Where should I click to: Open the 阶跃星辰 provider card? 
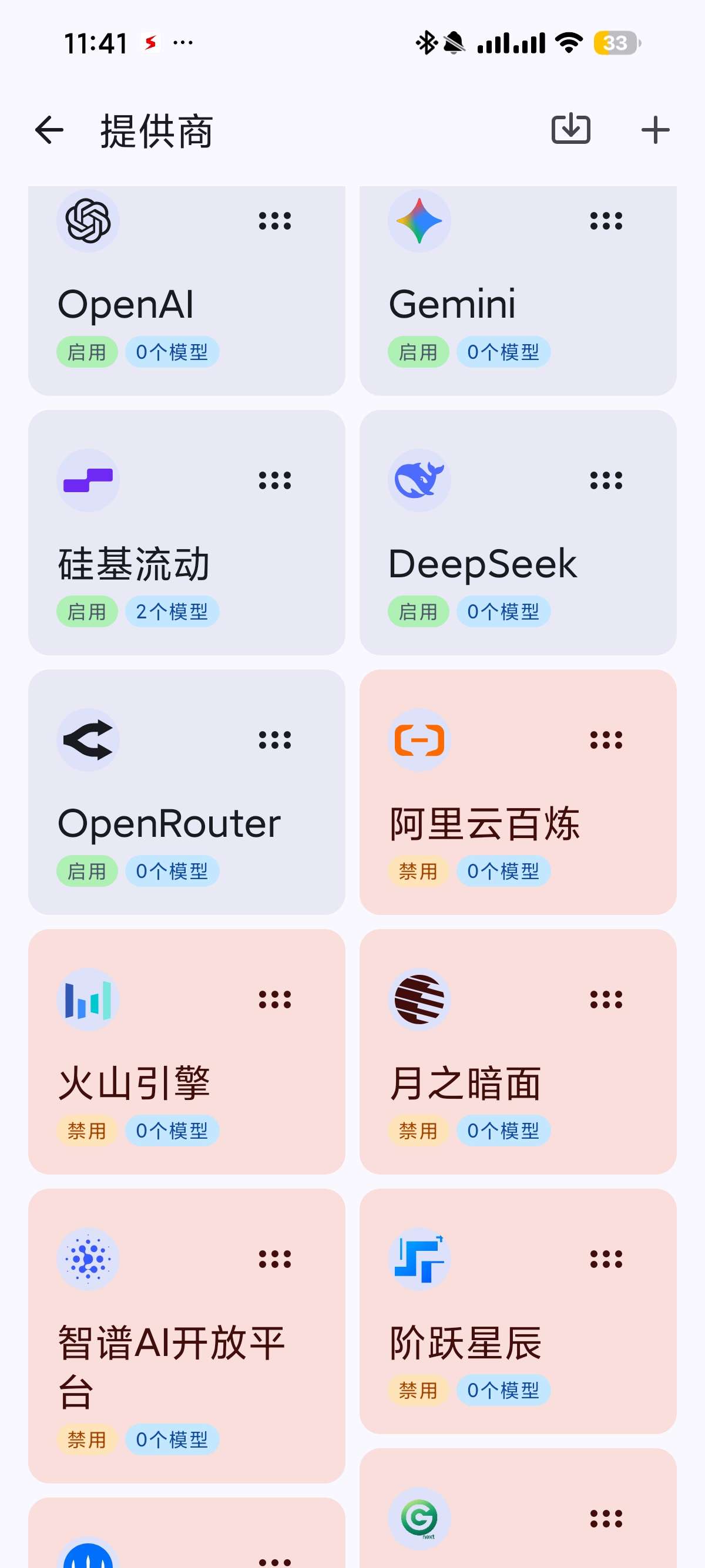pos(518,1311)
